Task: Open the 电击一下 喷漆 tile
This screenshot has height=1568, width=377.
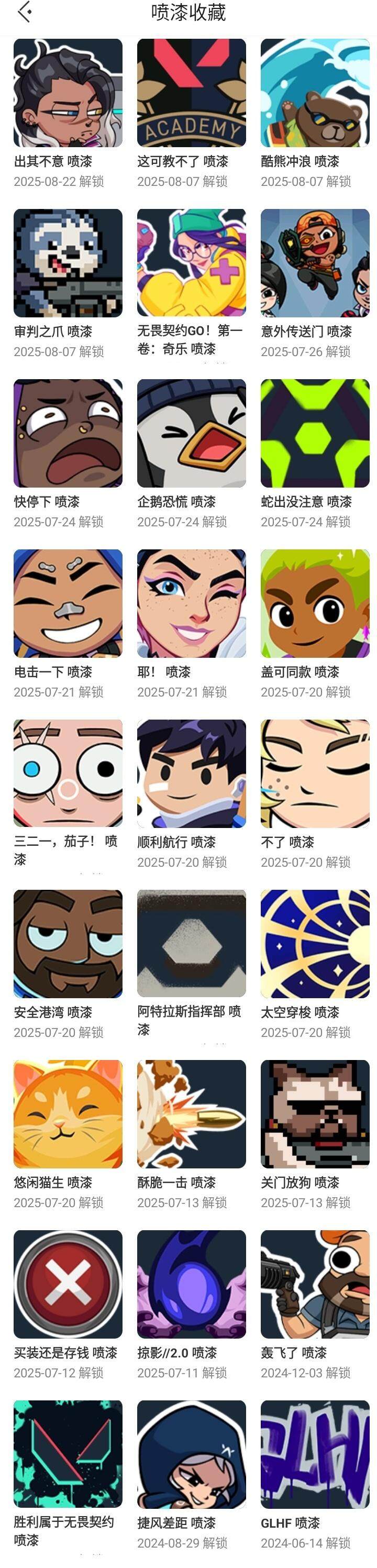Action: coord(68,603)
